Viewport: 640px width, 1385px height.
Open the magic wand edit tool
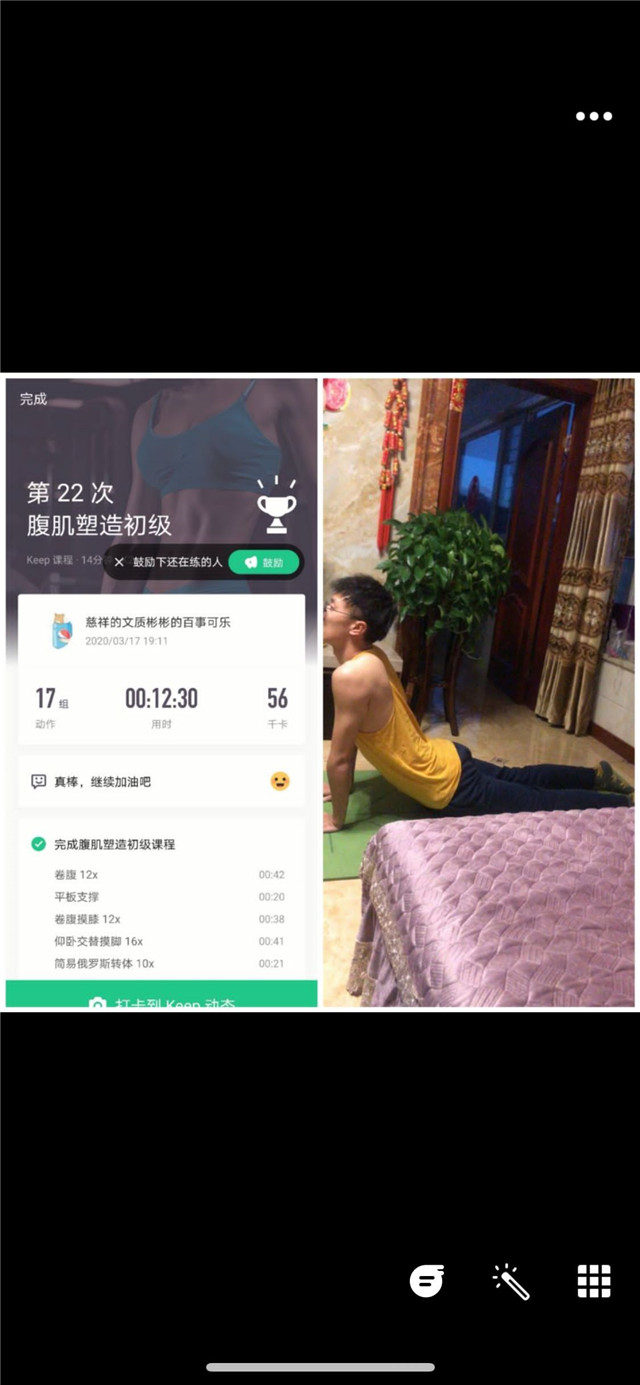(x=510, y=1281)
